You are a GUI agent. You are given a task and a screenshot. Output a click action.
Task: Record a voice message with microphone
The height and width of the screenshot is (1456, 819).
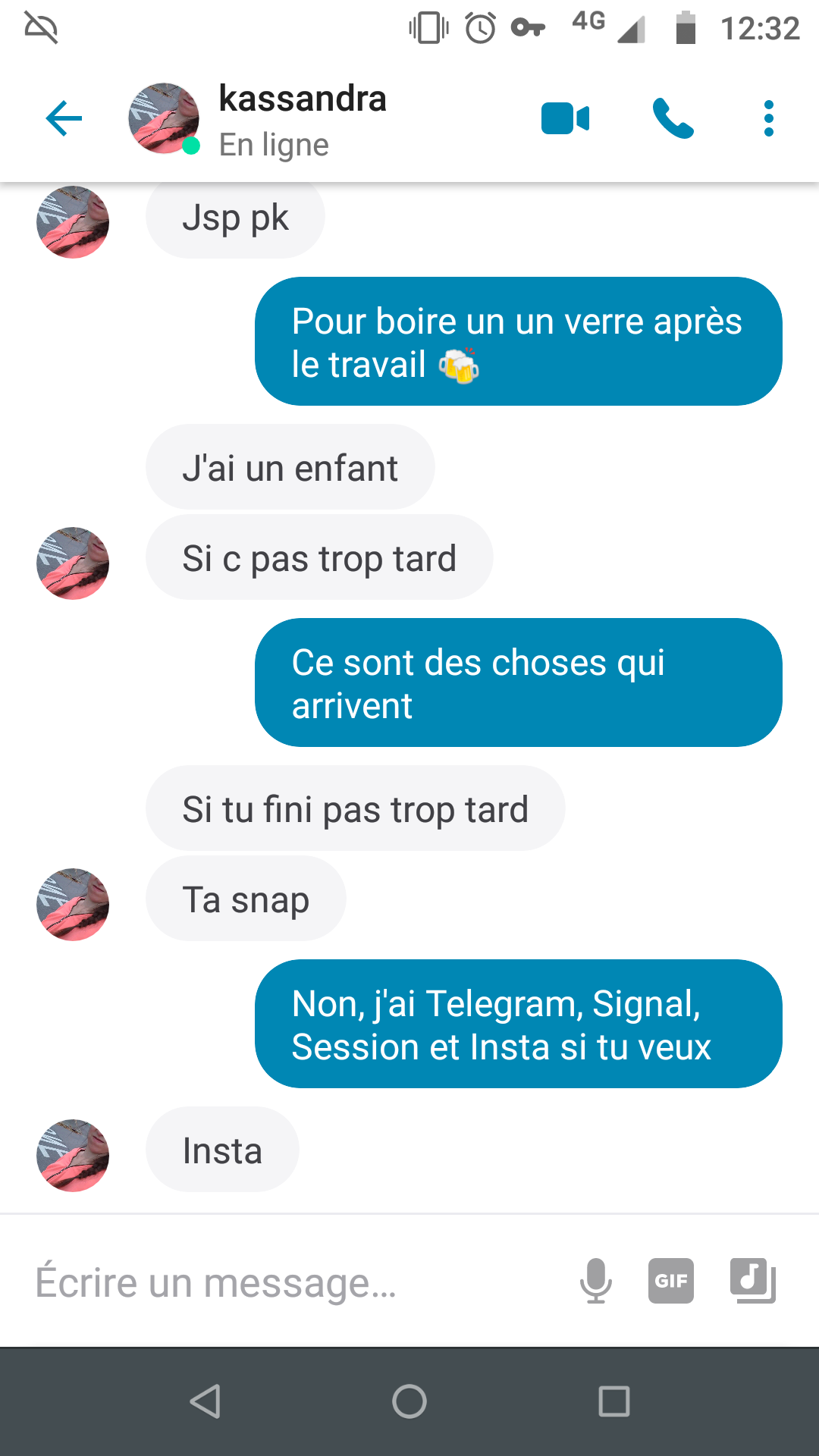point(596,1281)
